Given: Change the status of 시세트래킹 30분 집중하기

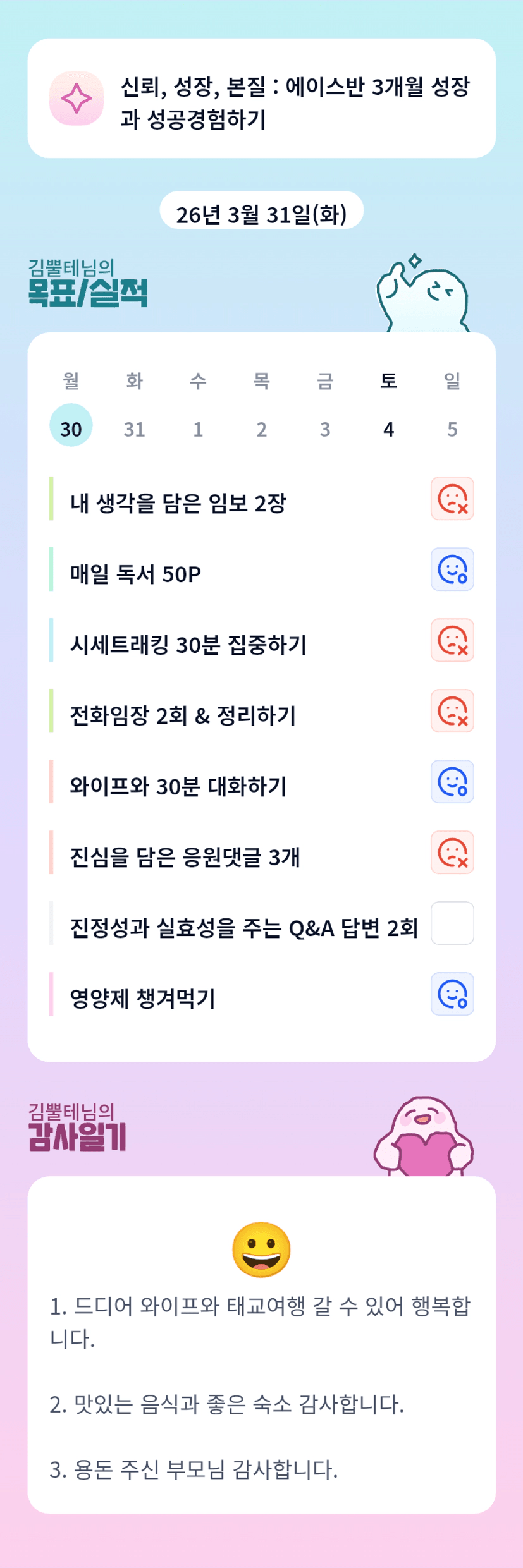Looking at the screenshot, I should pyautogui.click(x=452, y=640).
